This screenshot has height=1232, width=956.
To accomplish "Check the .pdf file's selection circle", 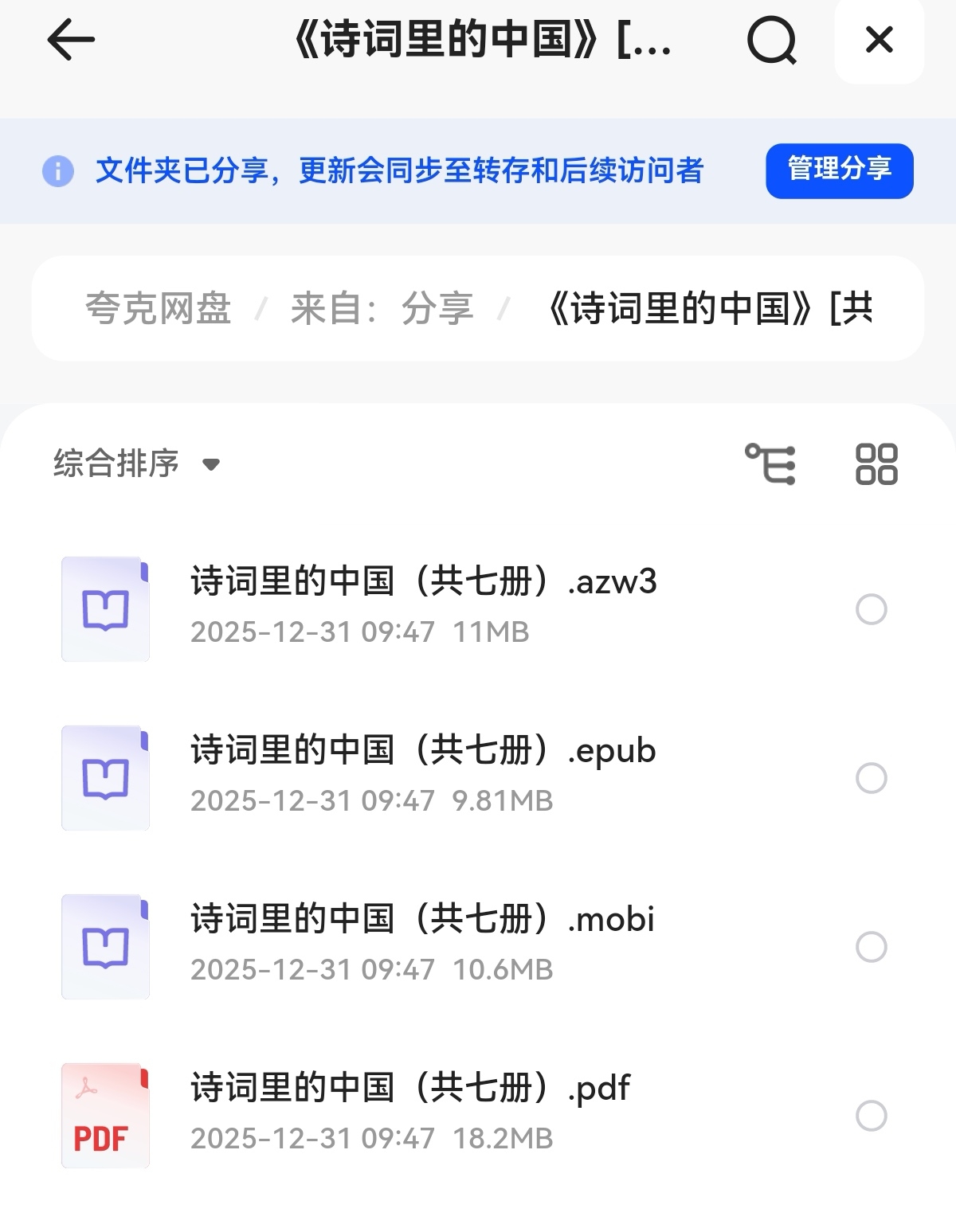I will pyautogui.click(x=871, y=1116).
